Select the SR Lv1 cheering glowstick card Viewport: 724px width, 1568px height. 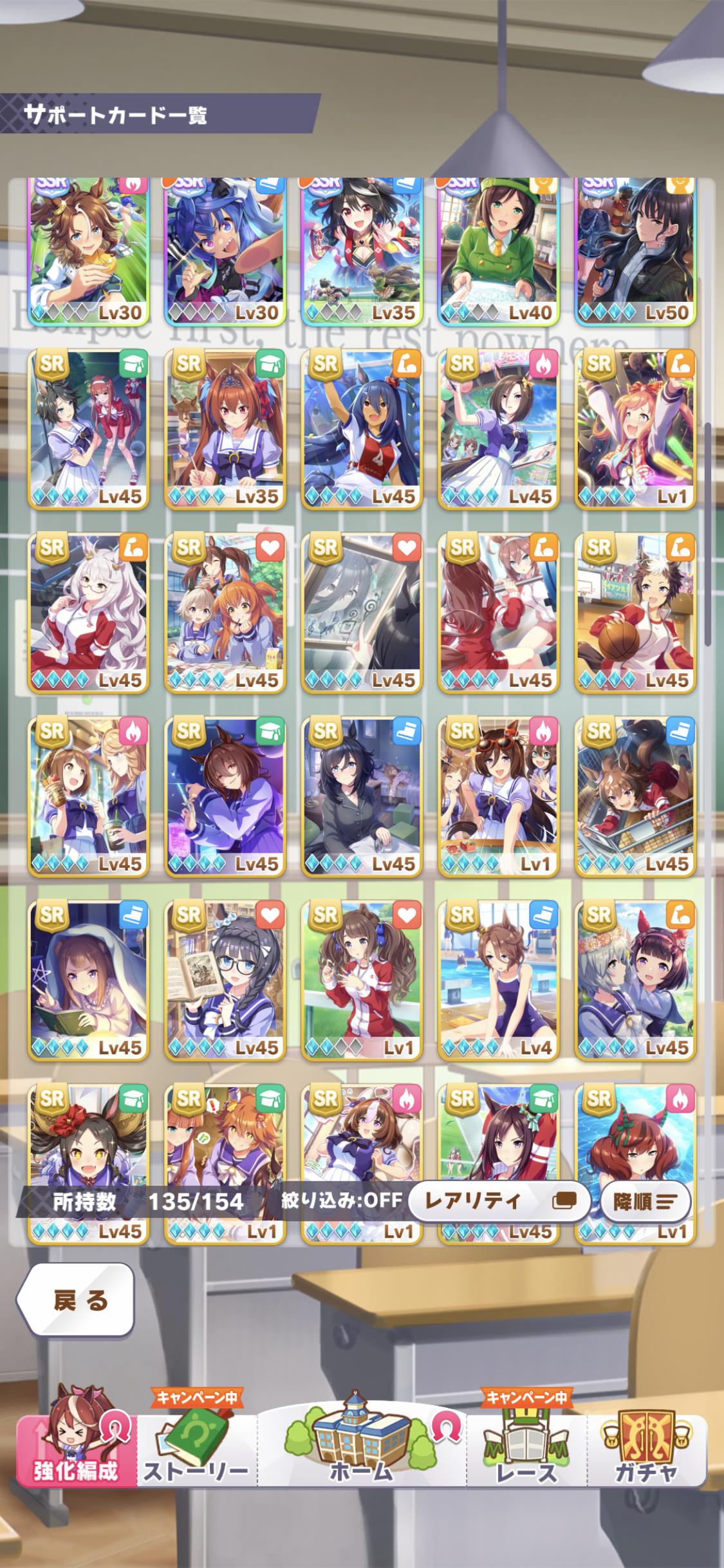click(635, 428)
